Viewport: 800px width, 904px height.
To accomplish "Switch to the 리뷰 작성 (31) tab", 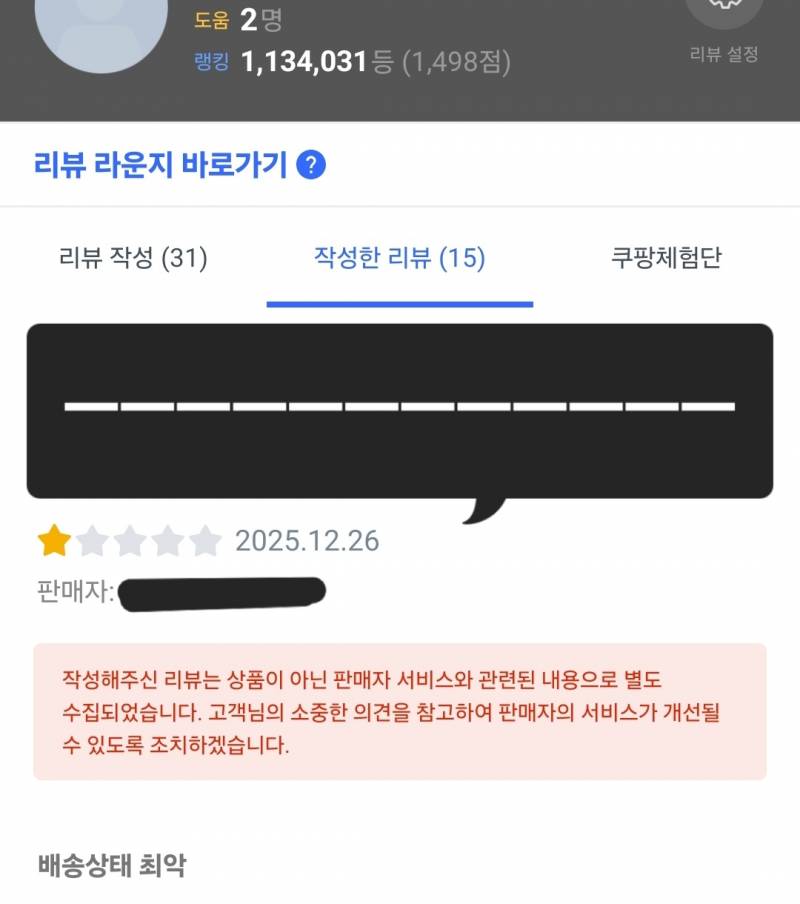I will 131,257.
